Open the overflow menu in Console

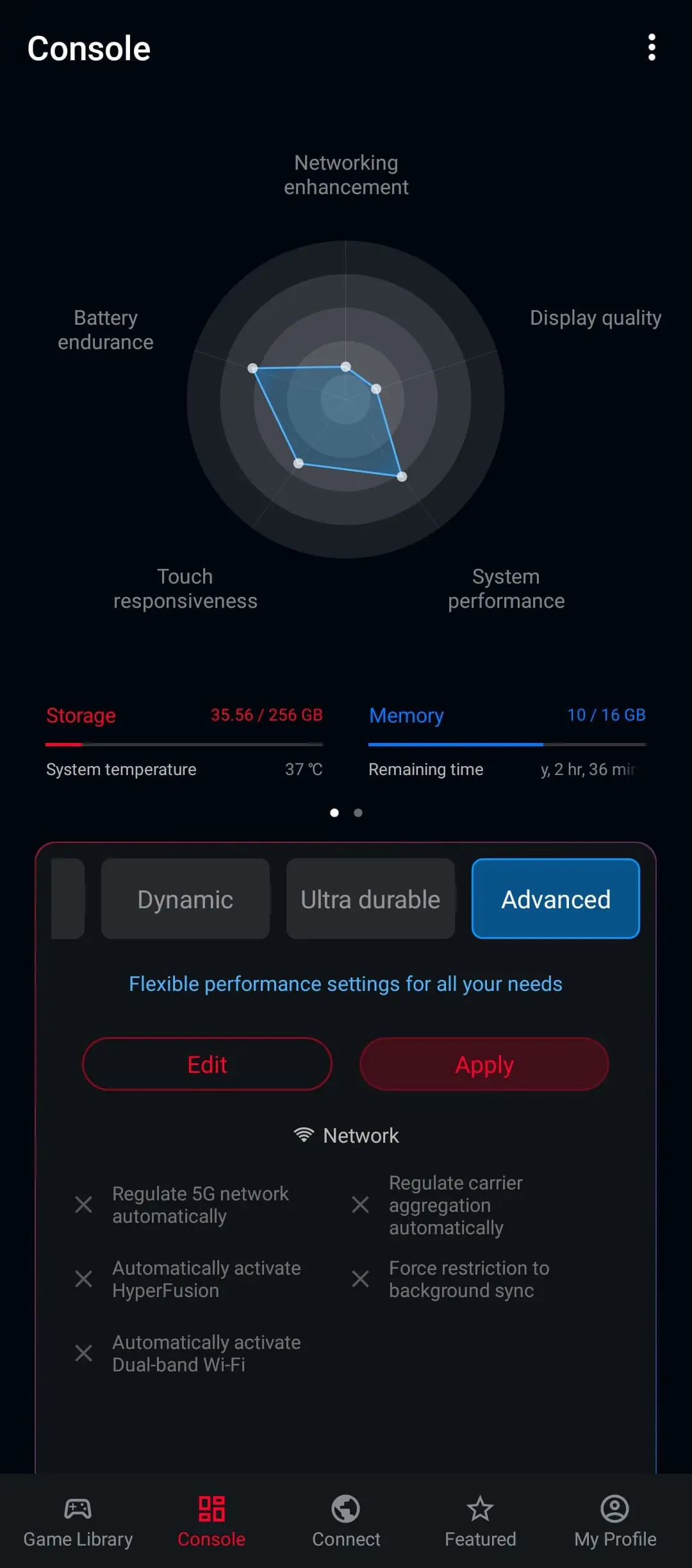point(652,47)
